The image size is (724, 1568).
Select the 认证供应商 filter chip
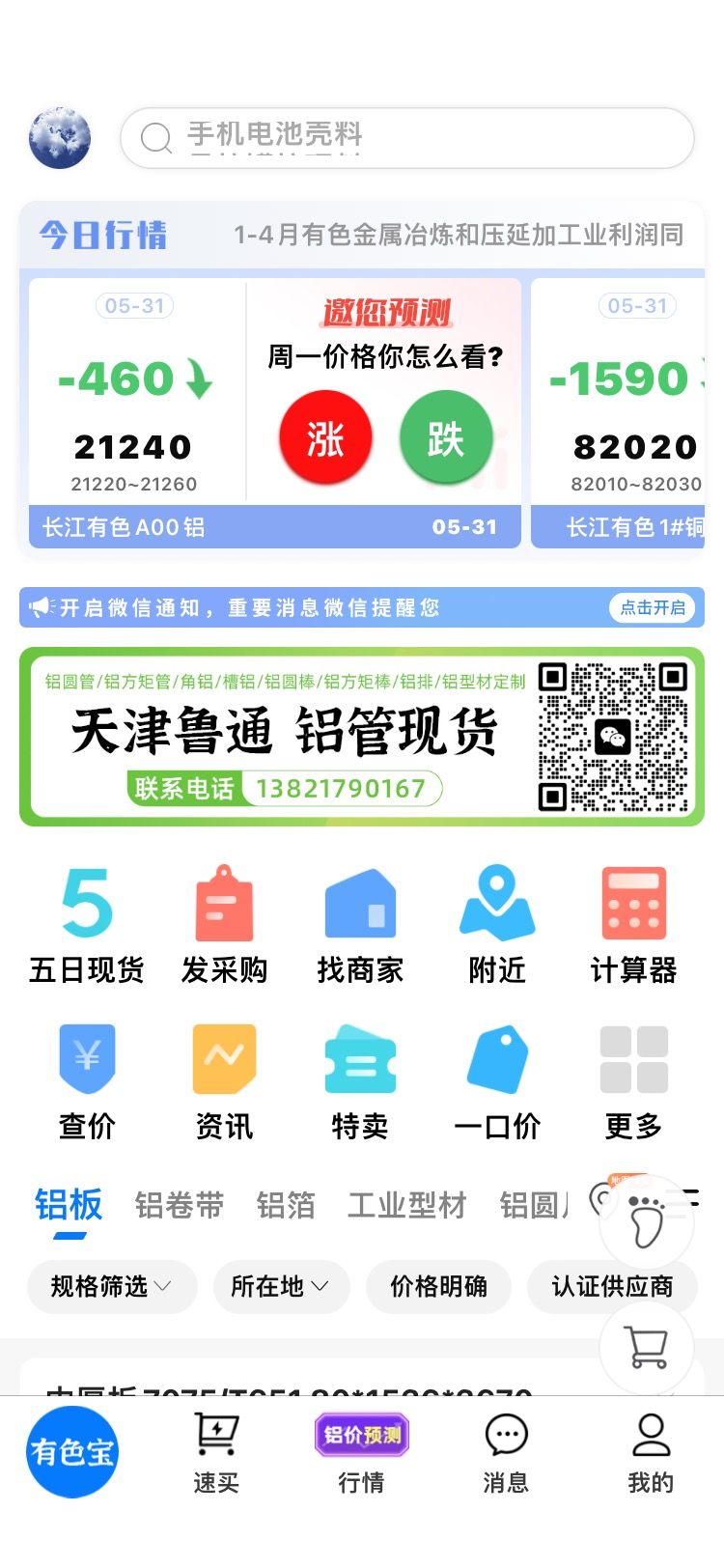coord(612,1286)
